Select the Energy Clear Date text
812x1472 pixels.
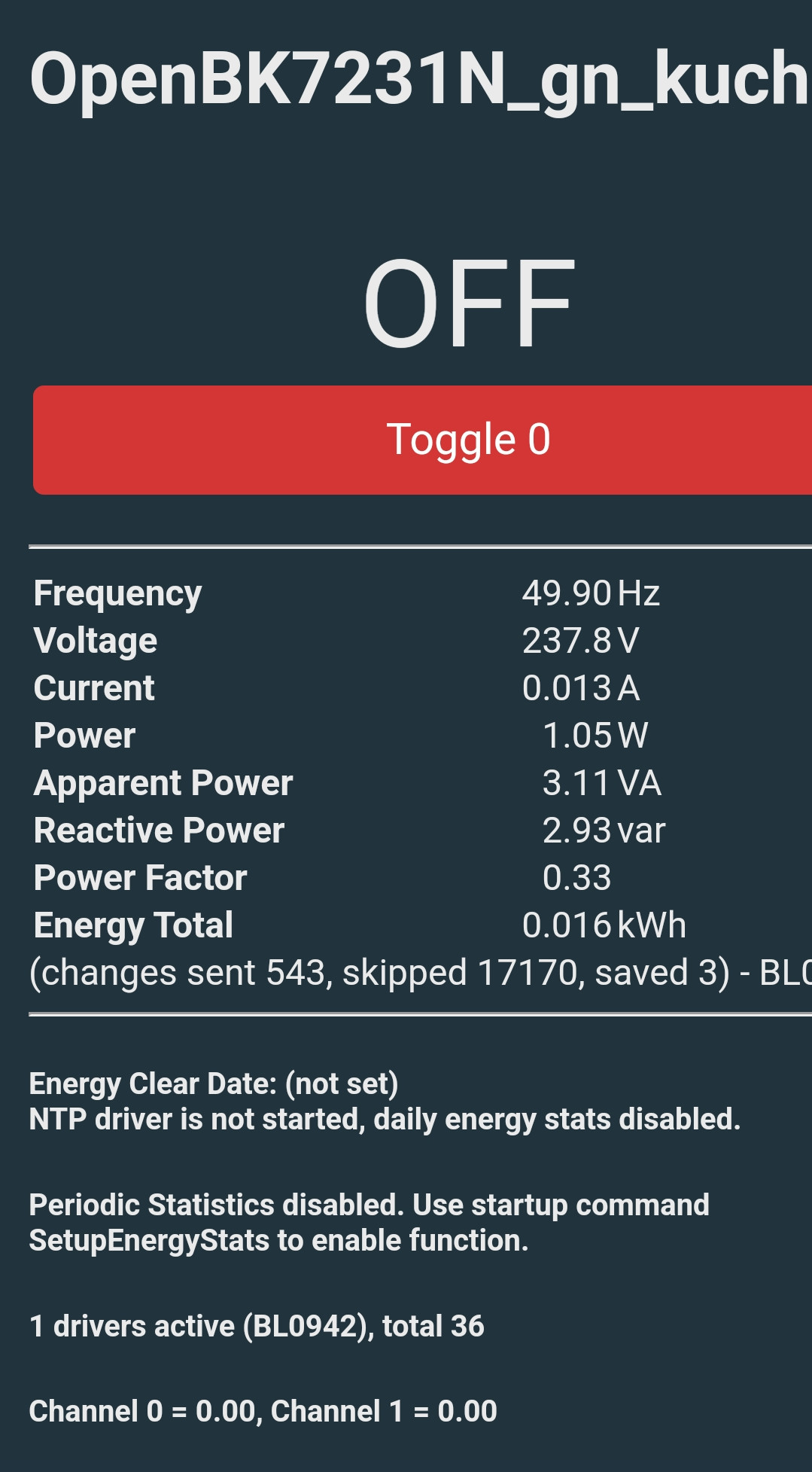214,1084
